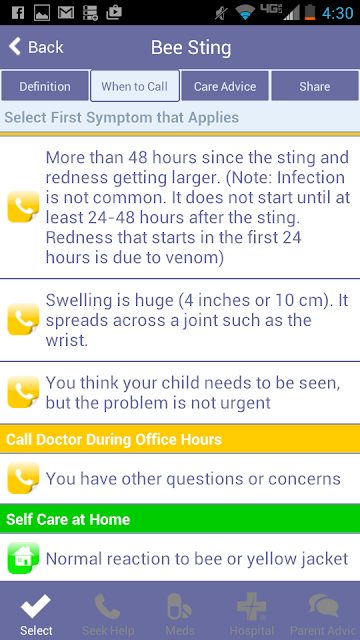Select the When to Call tab

point(135,86)
